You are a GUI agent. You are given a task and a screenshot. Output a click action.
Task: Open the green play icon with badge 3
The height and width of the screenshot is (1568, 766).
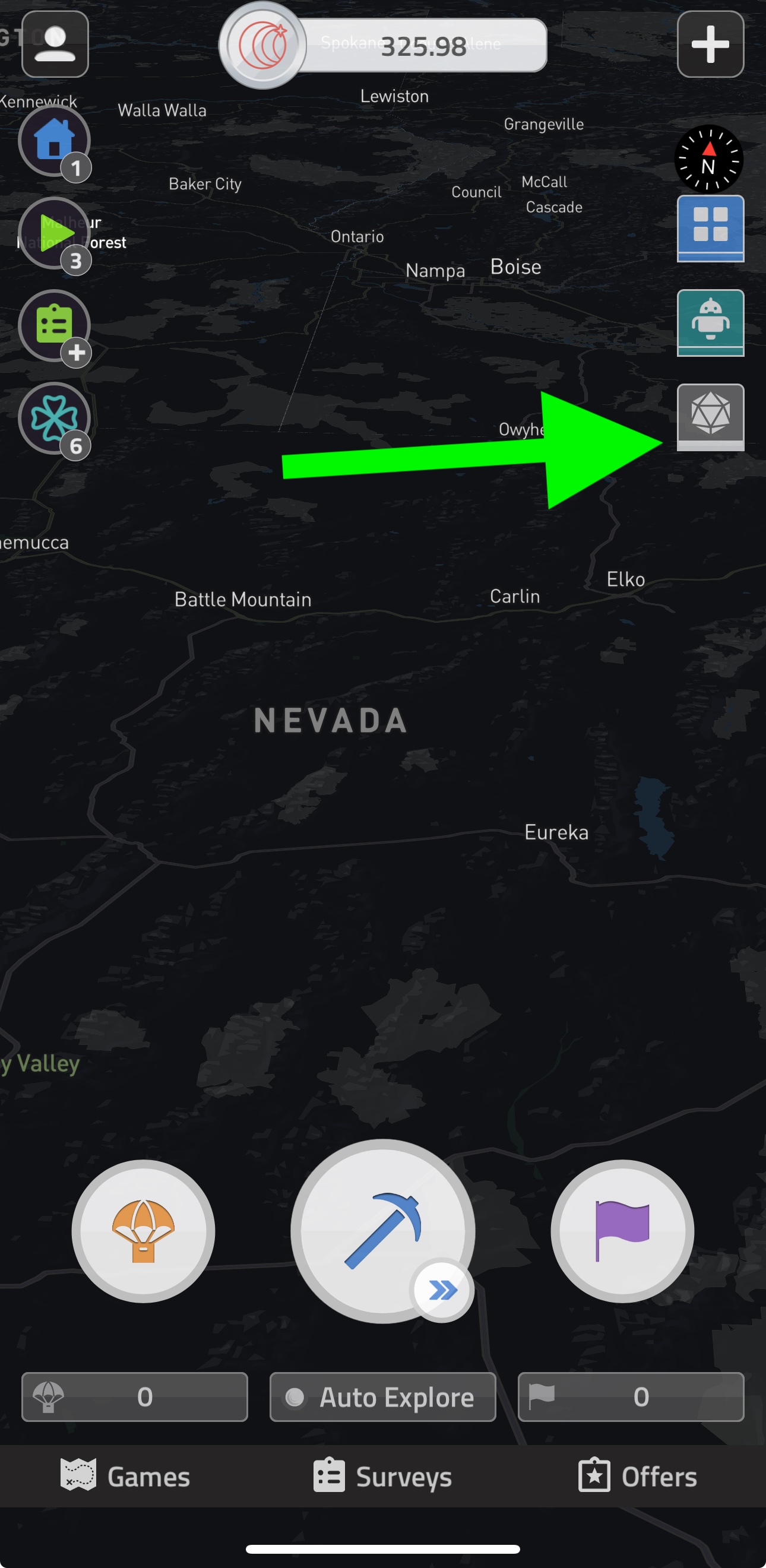click(54, 233)
